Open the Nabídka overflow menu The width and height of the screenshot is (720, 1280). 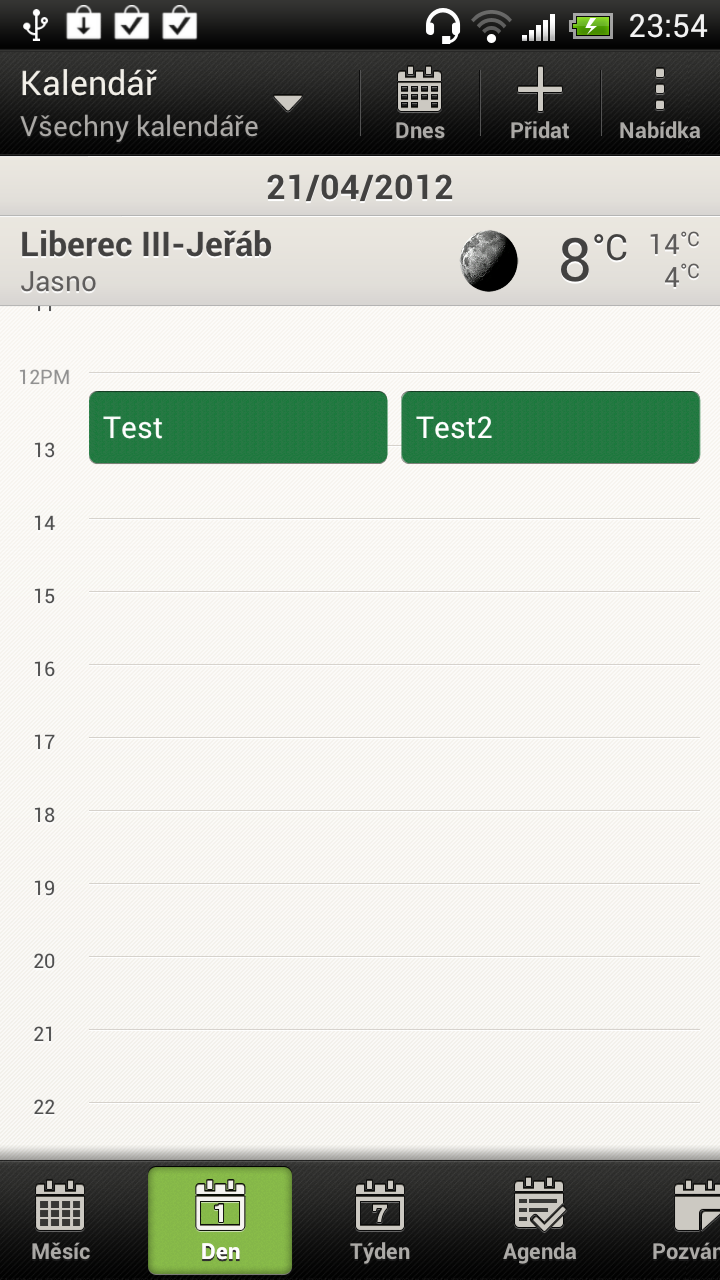pos(659,104)
